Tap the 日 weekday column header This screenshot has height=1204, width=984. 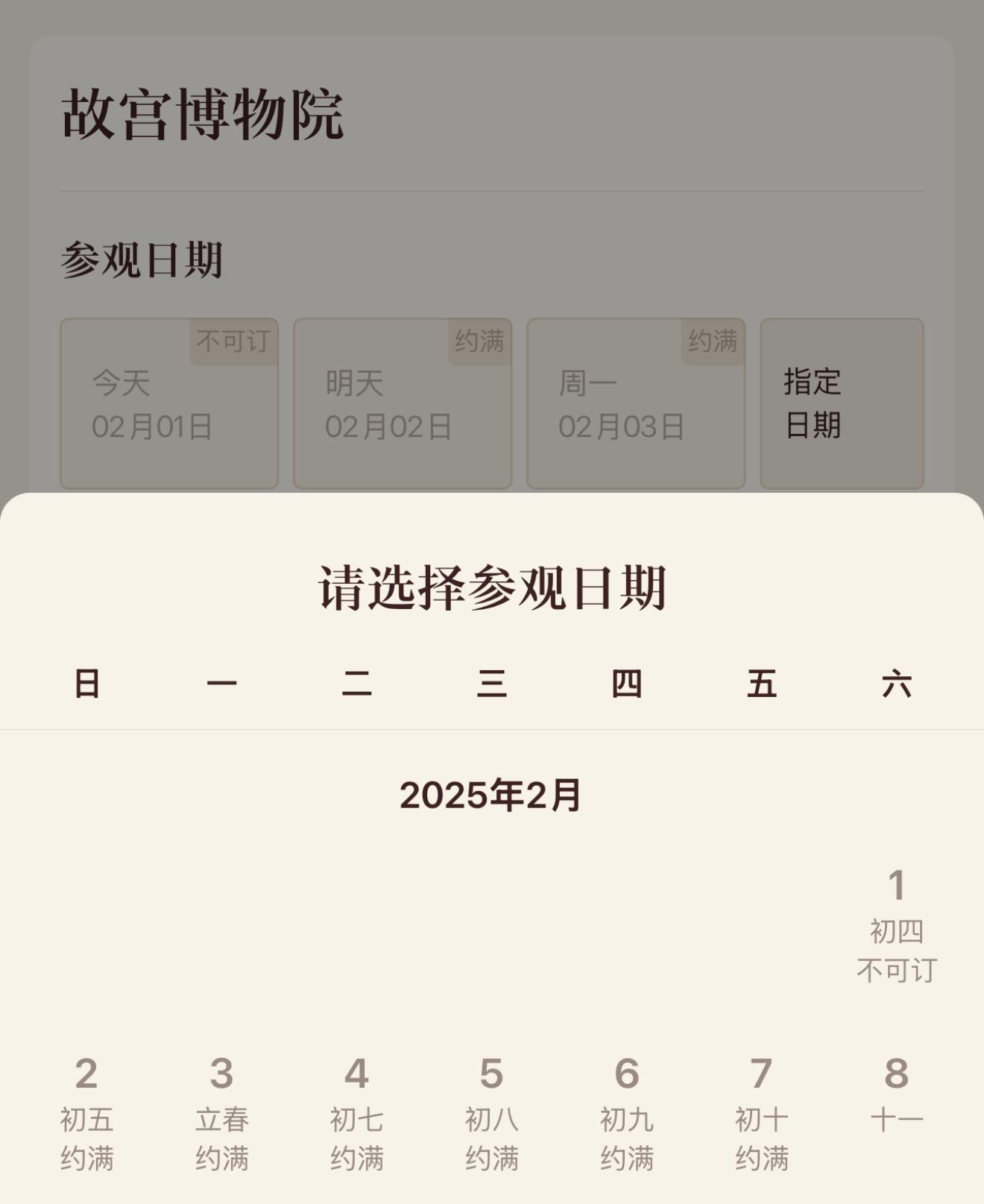[84, 686]
